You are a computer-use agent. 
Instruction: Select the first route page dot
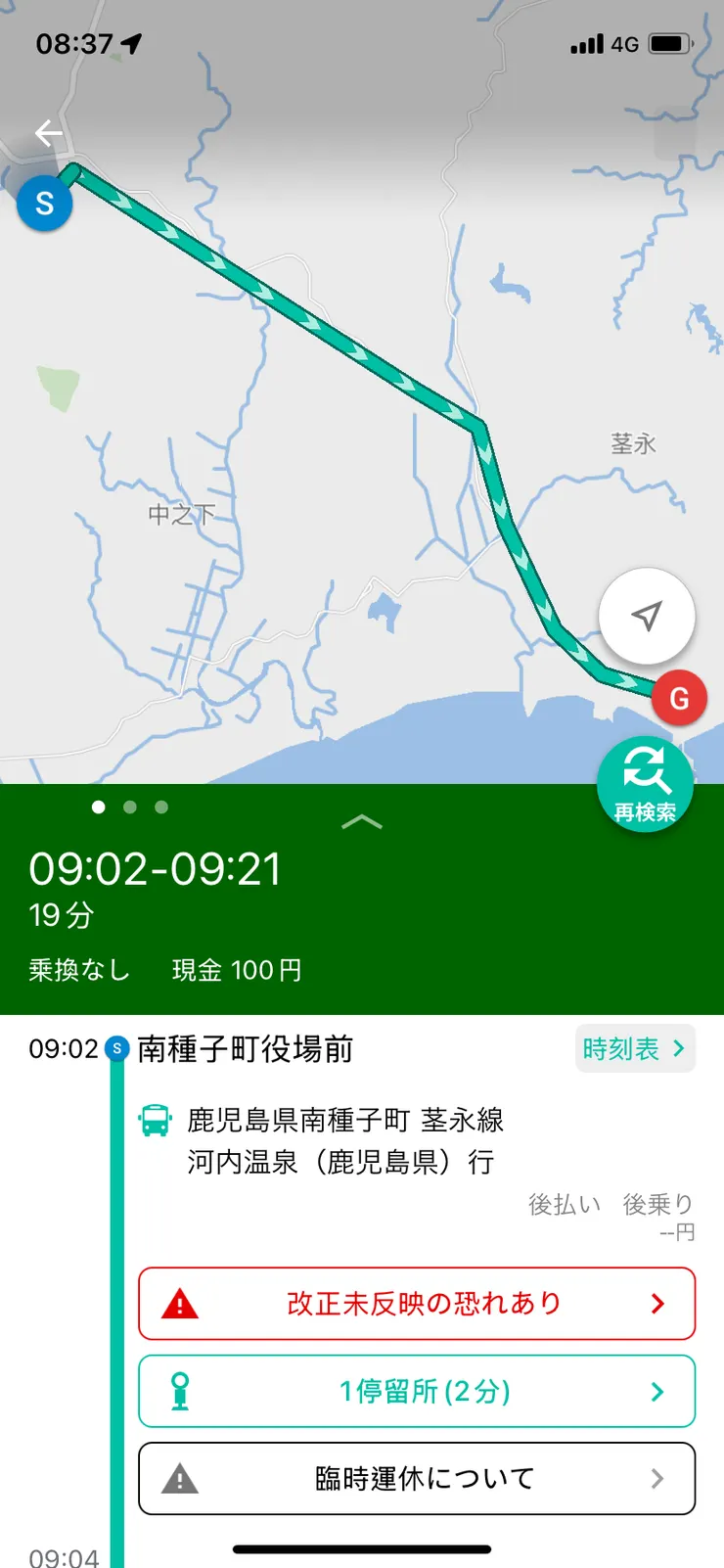[99, 807]
